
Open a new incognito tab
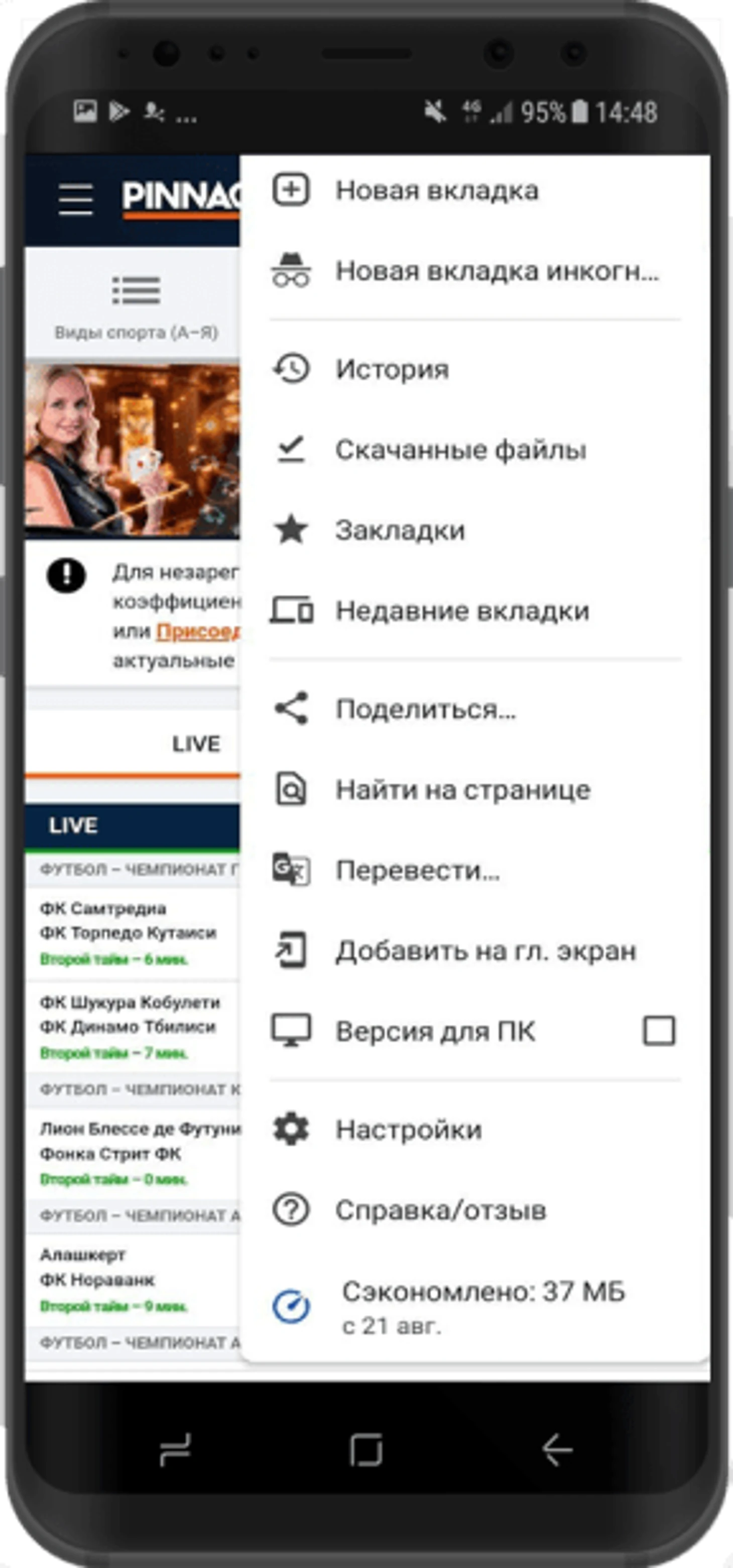click(474, 271)
